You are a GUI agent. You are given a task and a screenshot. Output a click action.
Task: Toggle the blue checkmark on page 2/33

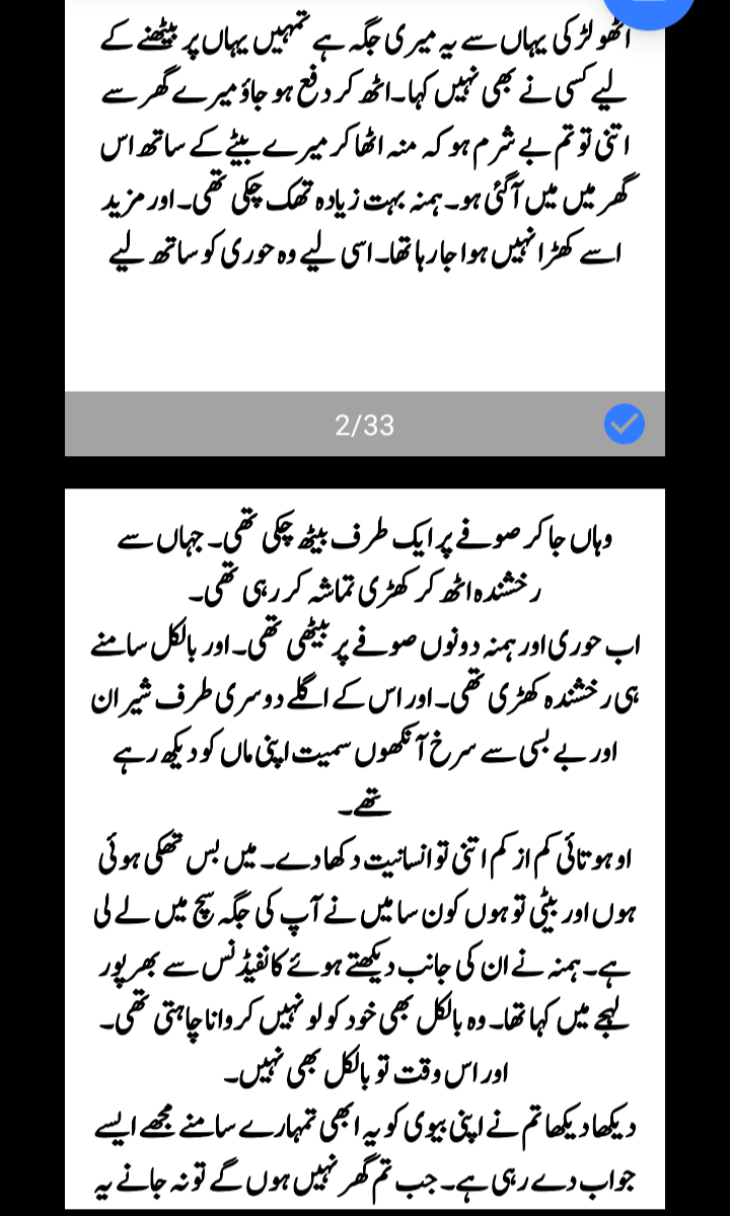[624, 424]
